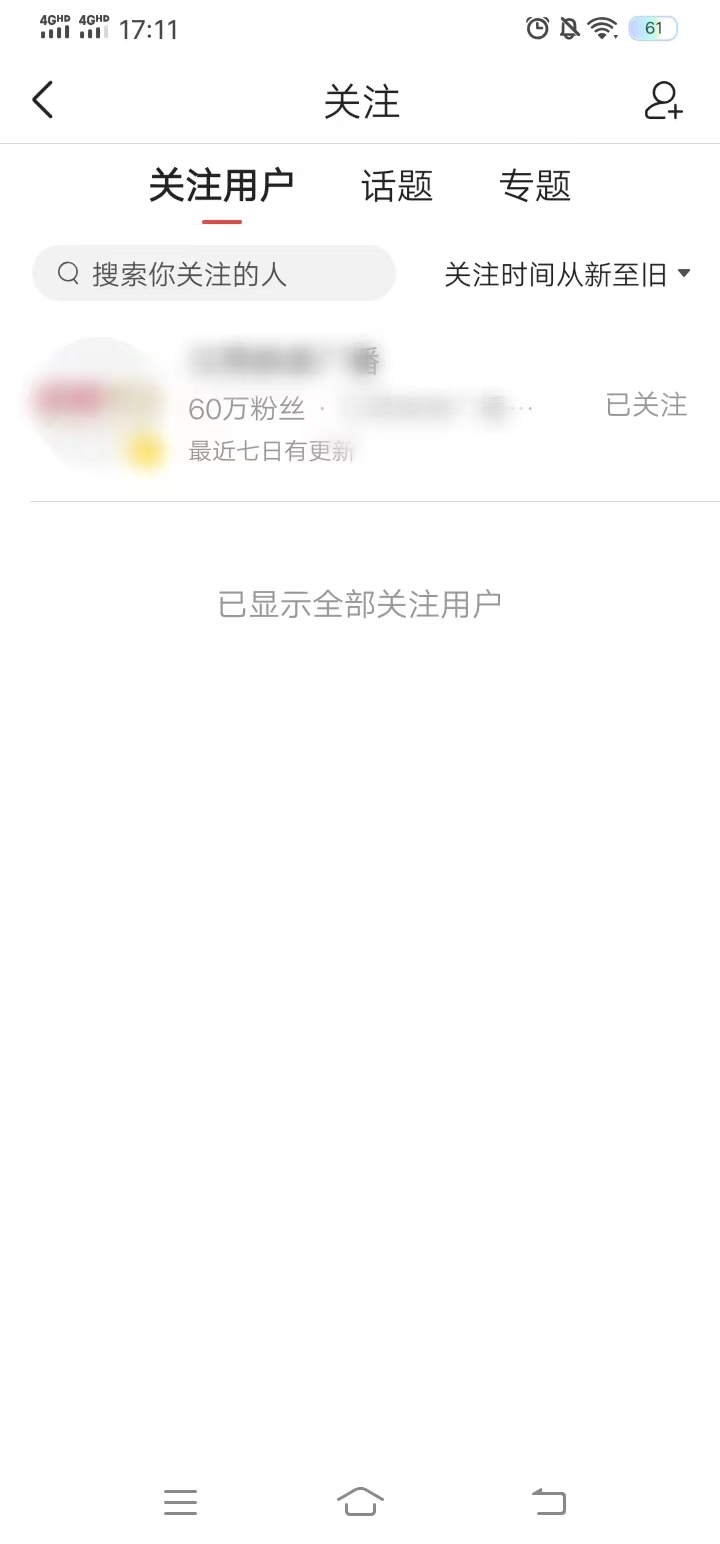This screenshot has height=1544, width=720.
Task: Switch to the 专题 tab
Action: [x=536, y=186]
